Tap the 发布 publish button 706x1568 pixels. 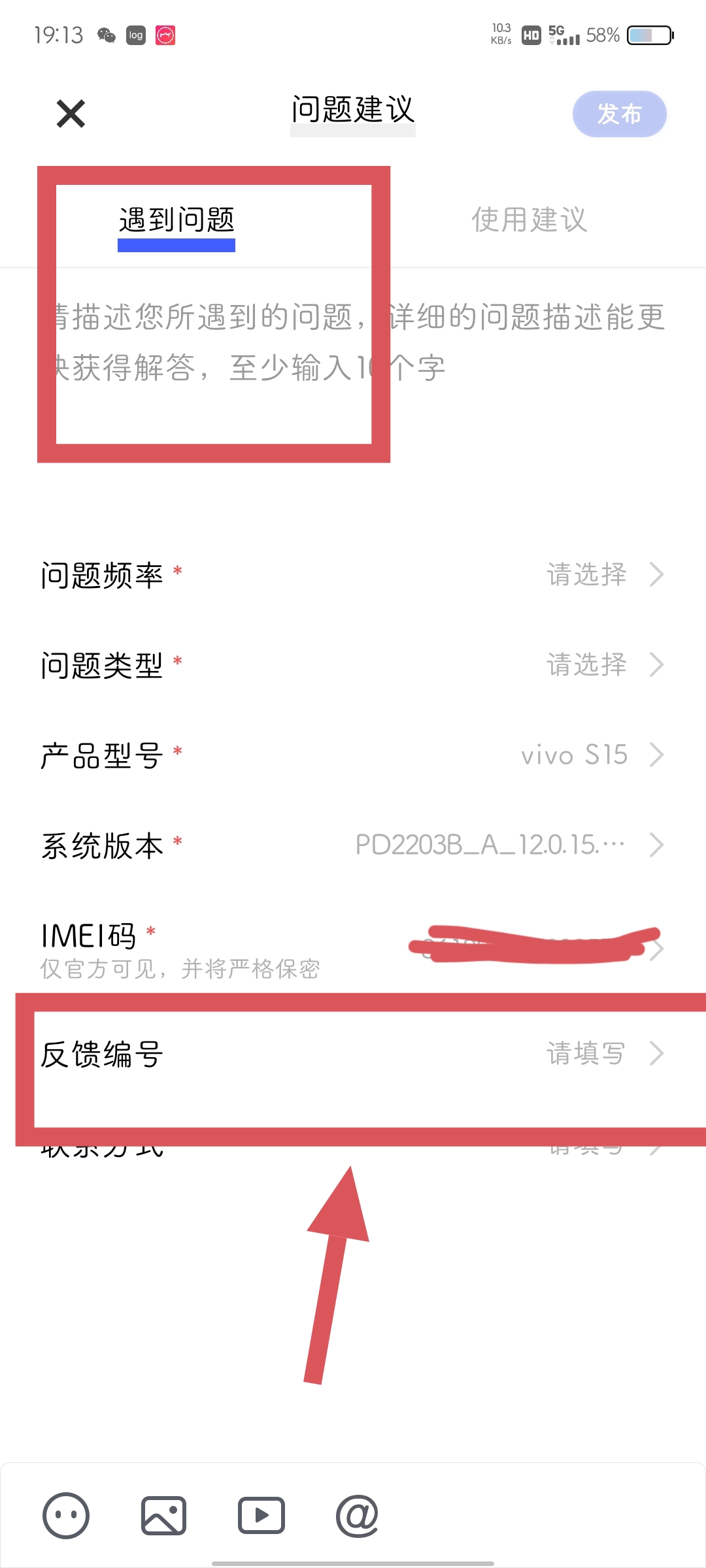pos(619,114)
